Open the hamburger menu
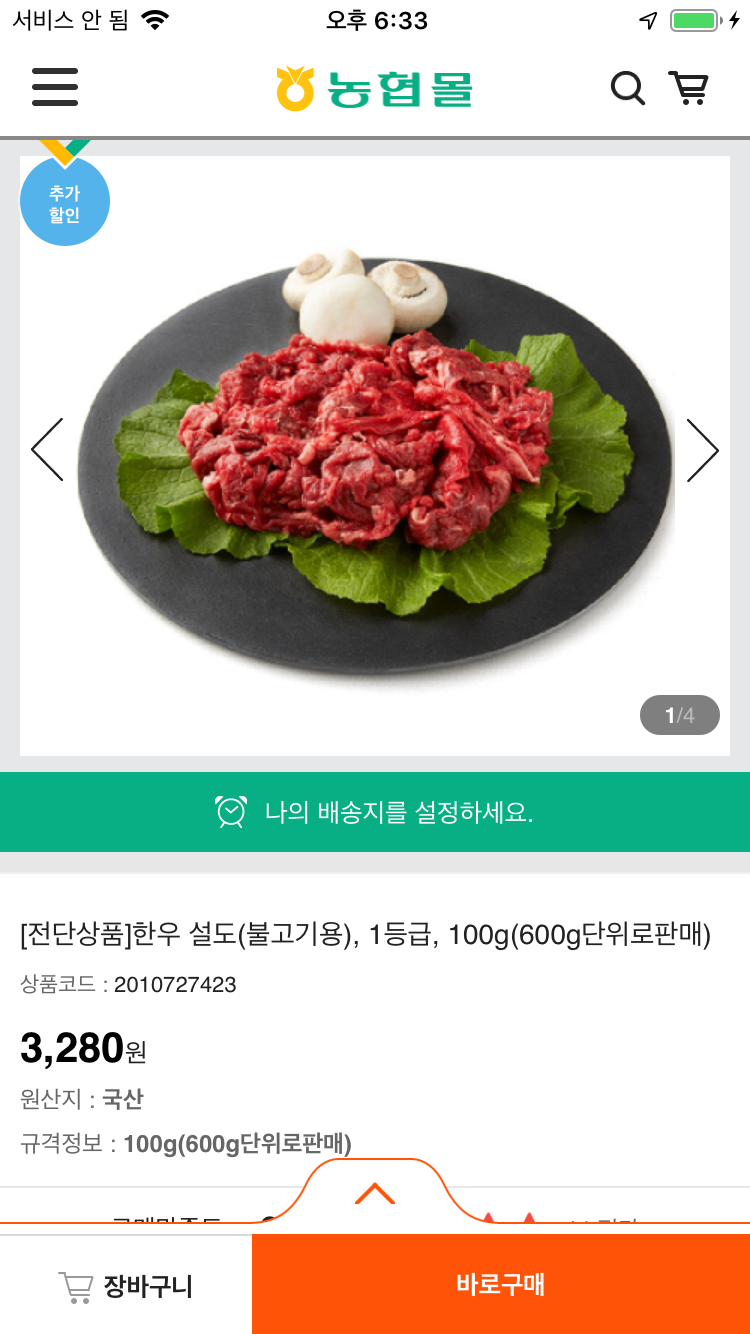 [x=55, y=88]
